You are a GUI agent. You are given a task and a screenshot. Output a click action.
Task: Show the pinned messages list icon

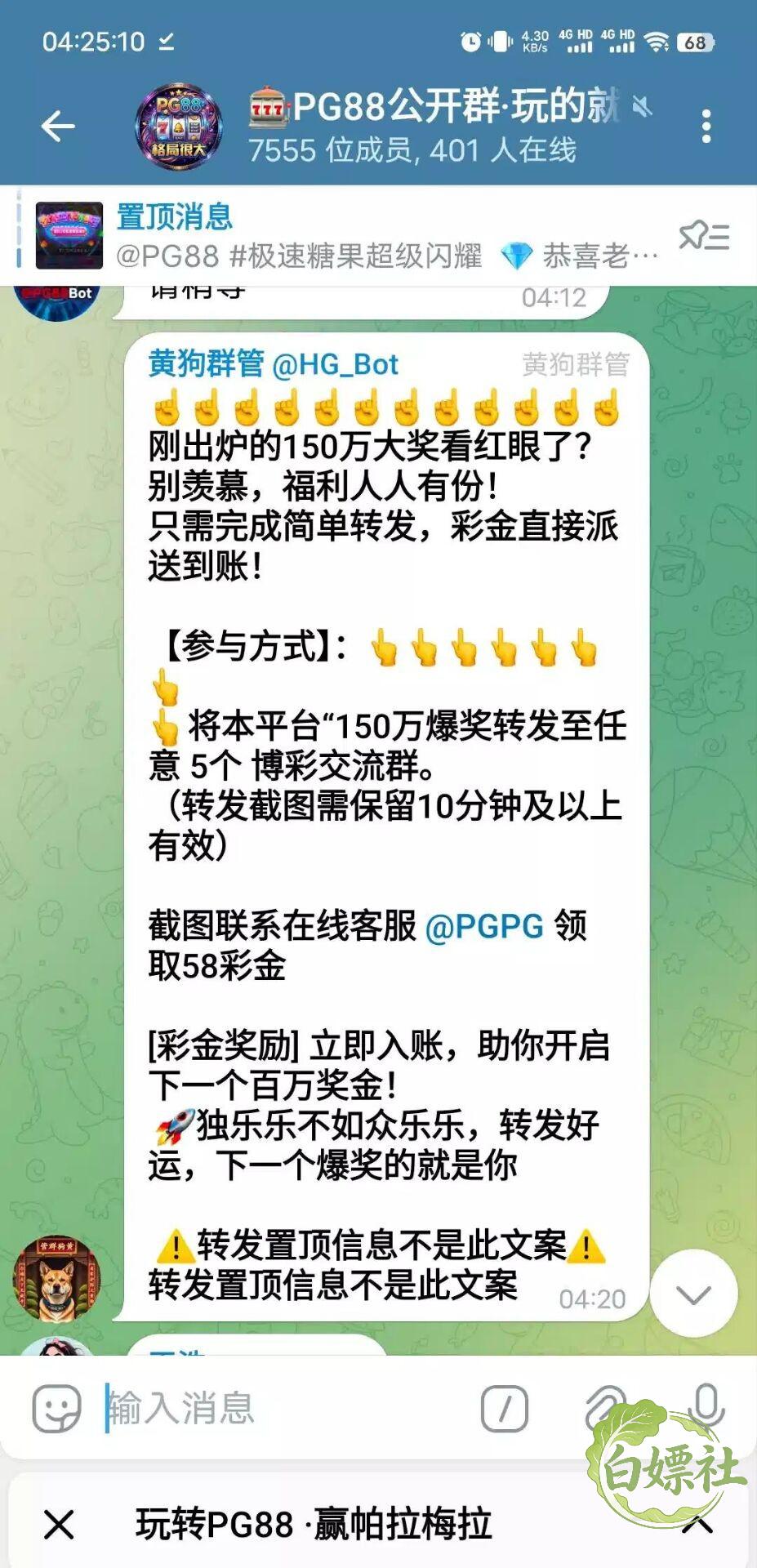click(x=704, y=237)
